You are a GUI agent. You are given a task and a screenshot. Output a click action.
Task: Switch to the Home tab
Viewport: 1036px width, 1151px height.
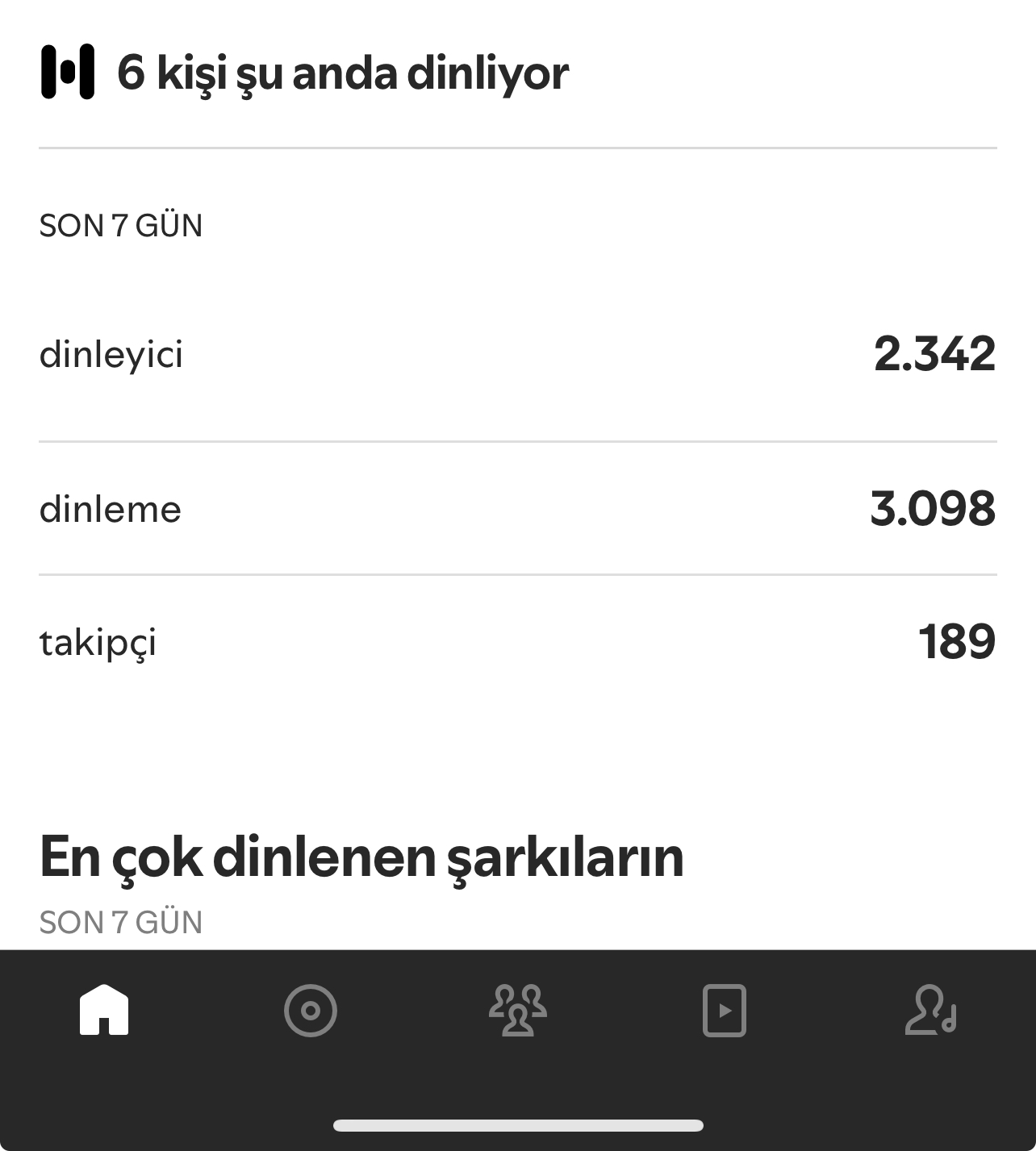point(104,1010)
